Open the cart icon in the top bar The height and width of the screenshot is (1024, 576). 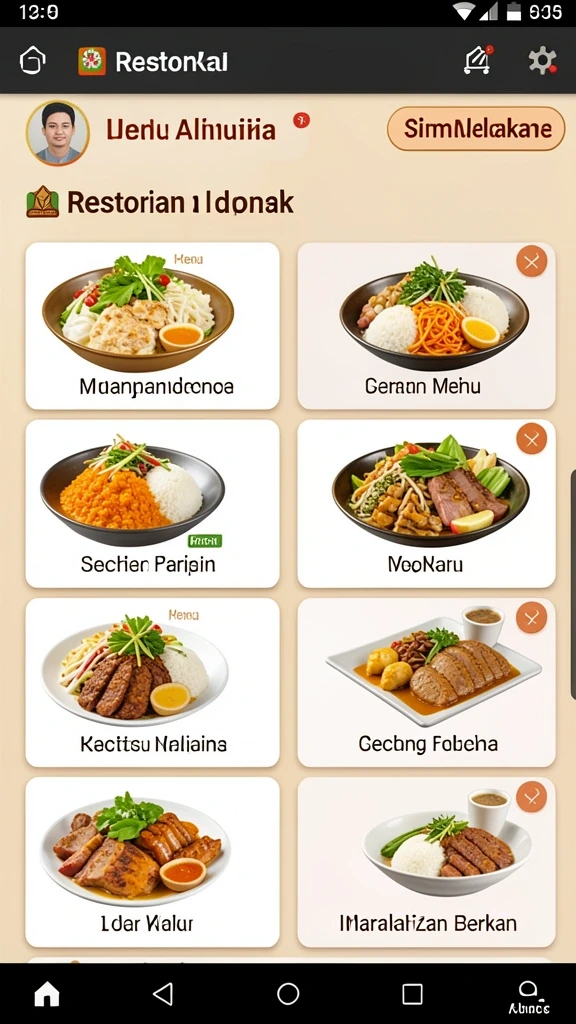pyautogui.click(x=479, y=60)
